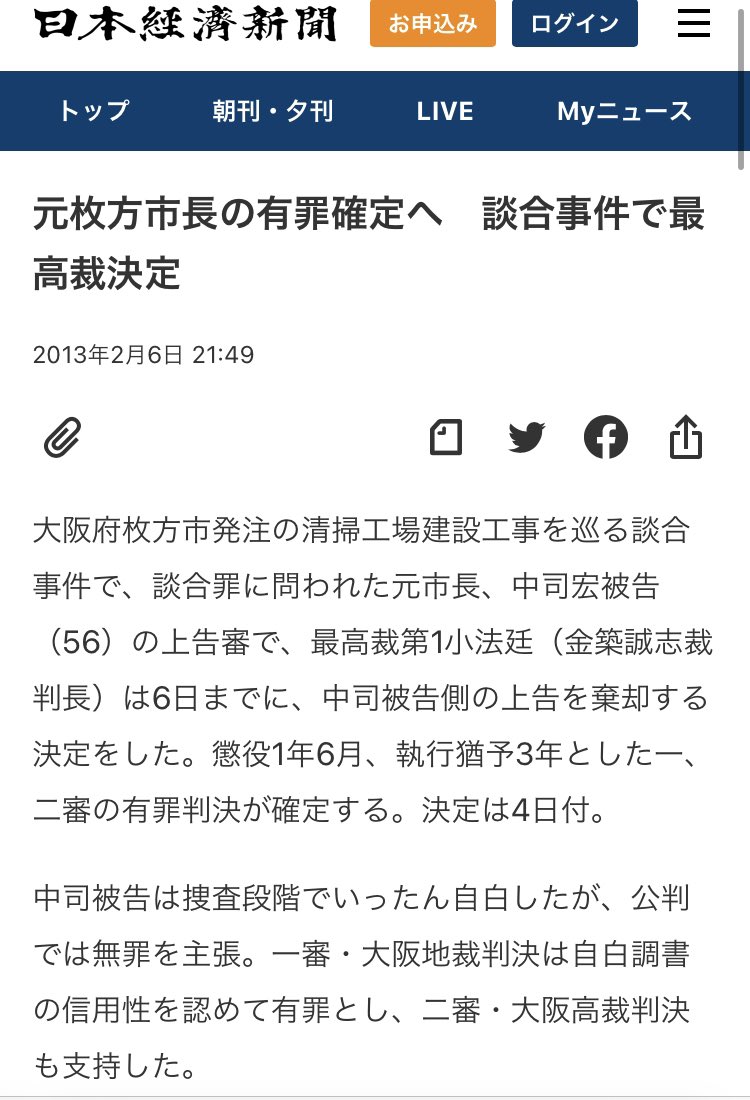
Task: Clip this article with the paperclip icon
Action: click(62, 437)
